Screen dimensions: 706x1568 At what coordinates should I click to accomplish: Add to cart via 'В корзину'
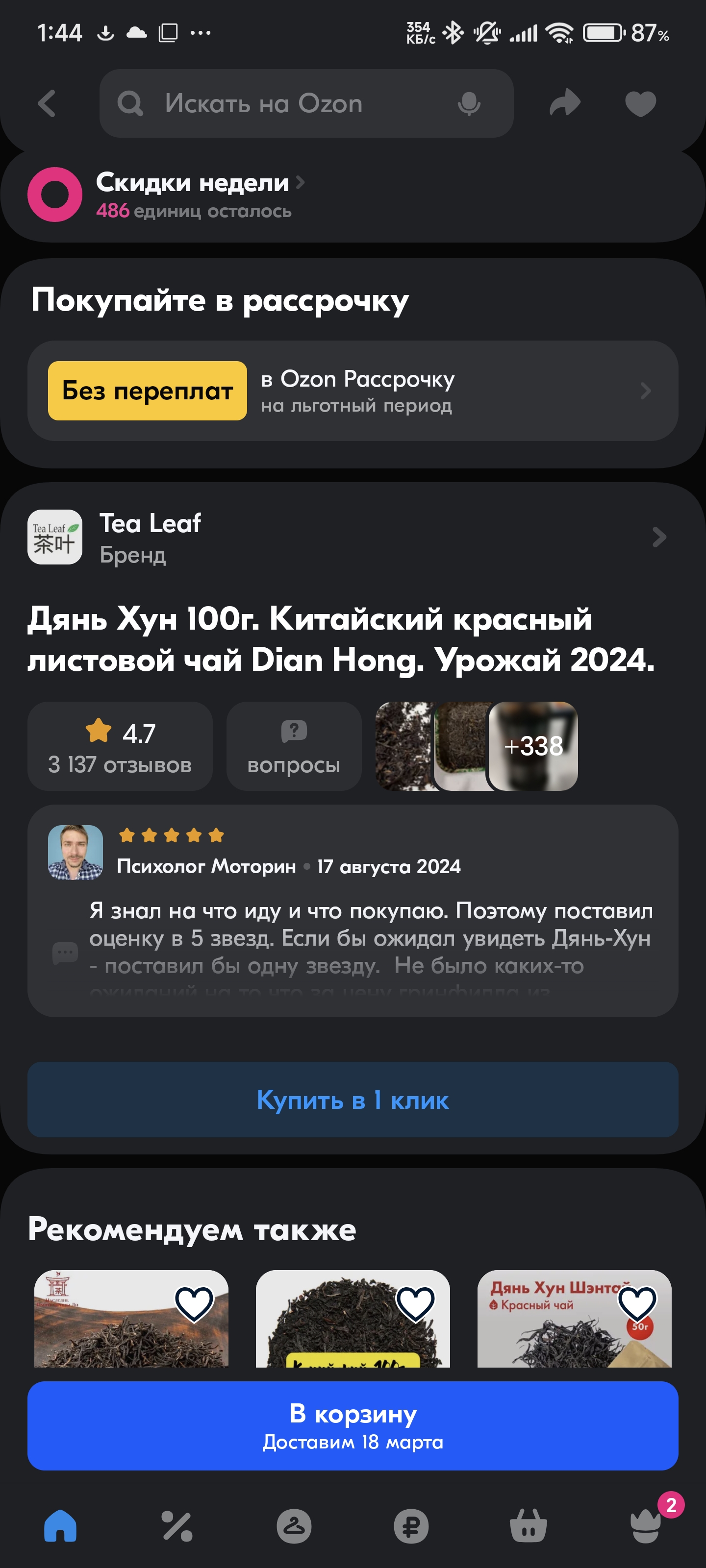coord(352,1425)
